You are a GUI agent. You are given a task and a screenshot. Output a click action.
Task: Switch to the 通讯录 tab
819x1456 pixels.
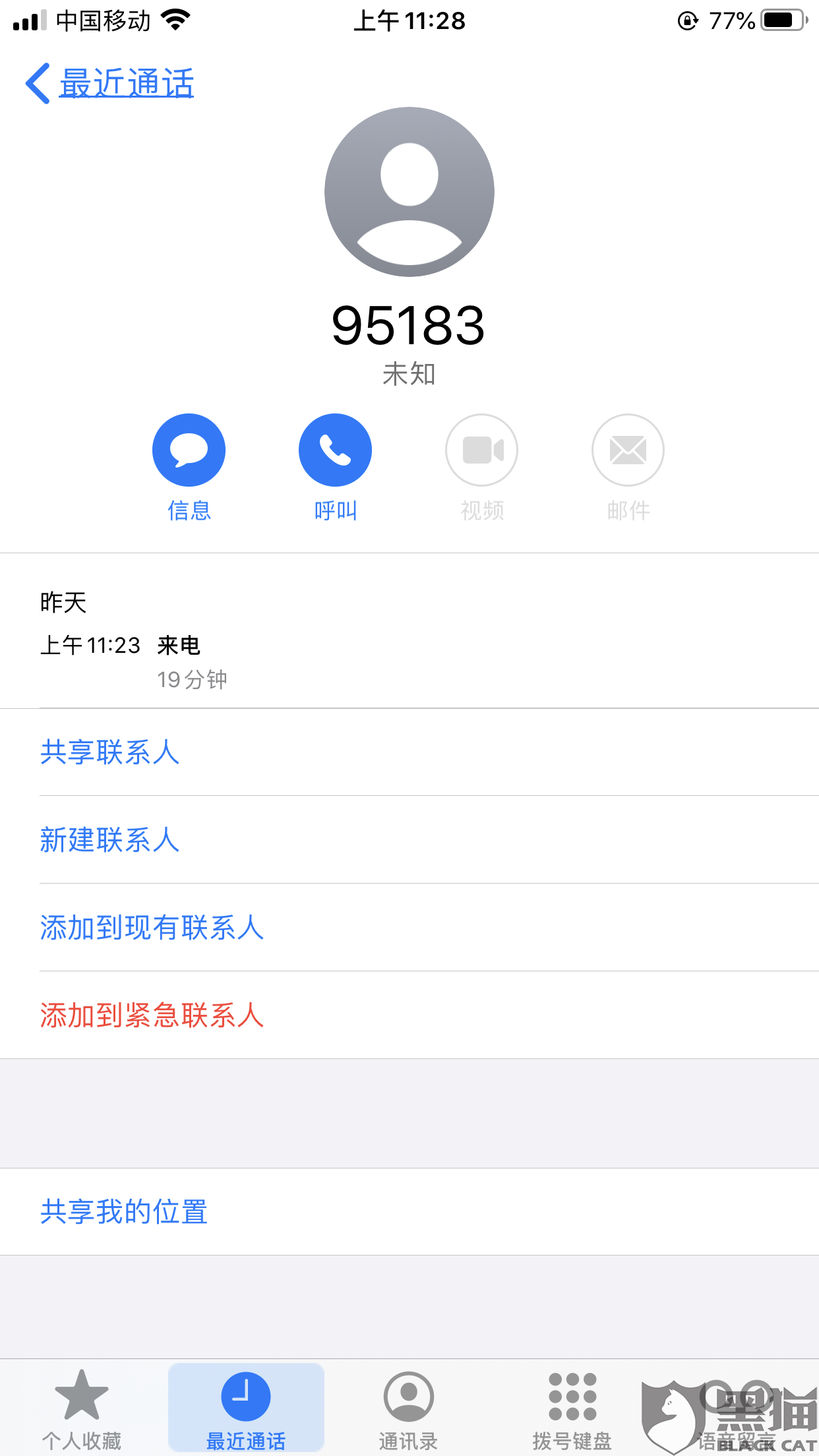coord(409,1408)
